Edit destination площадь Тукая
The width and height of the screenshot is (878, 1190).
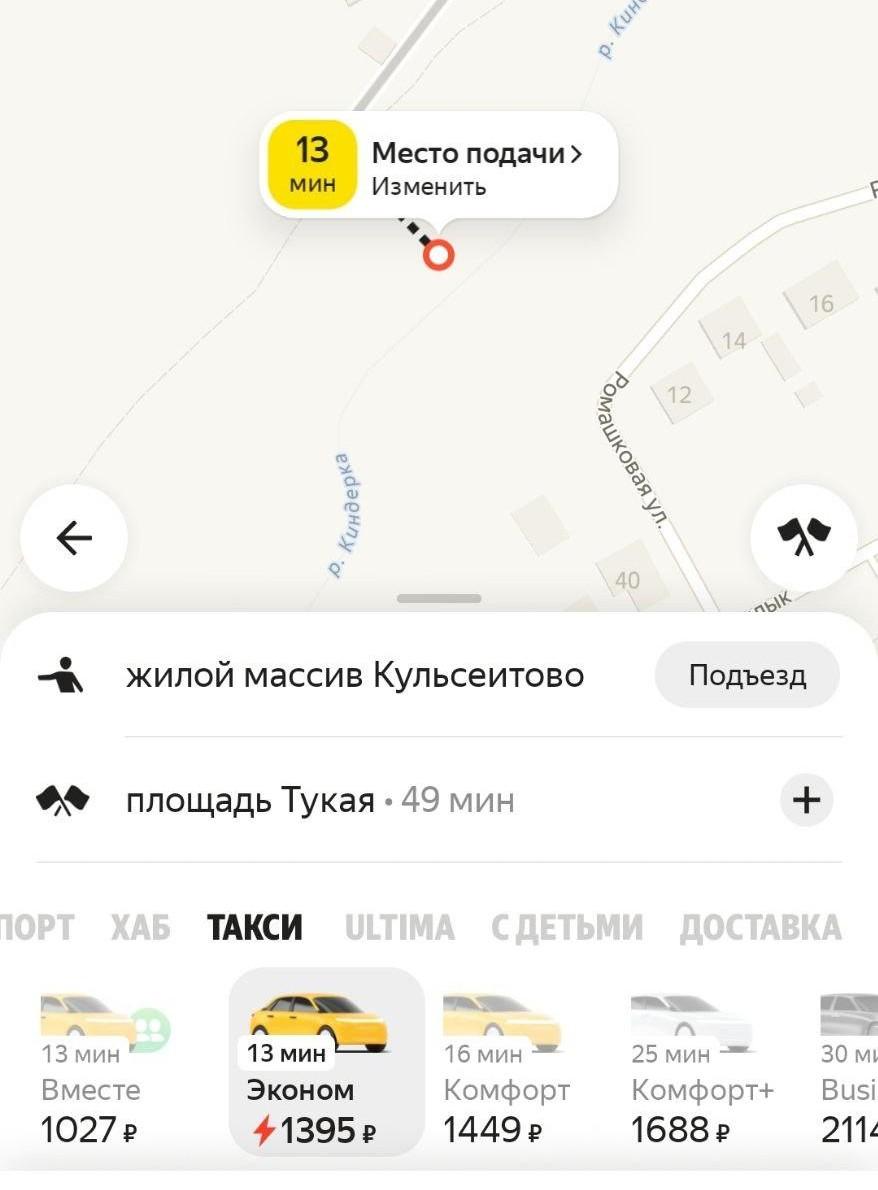[x=250, y=800]
